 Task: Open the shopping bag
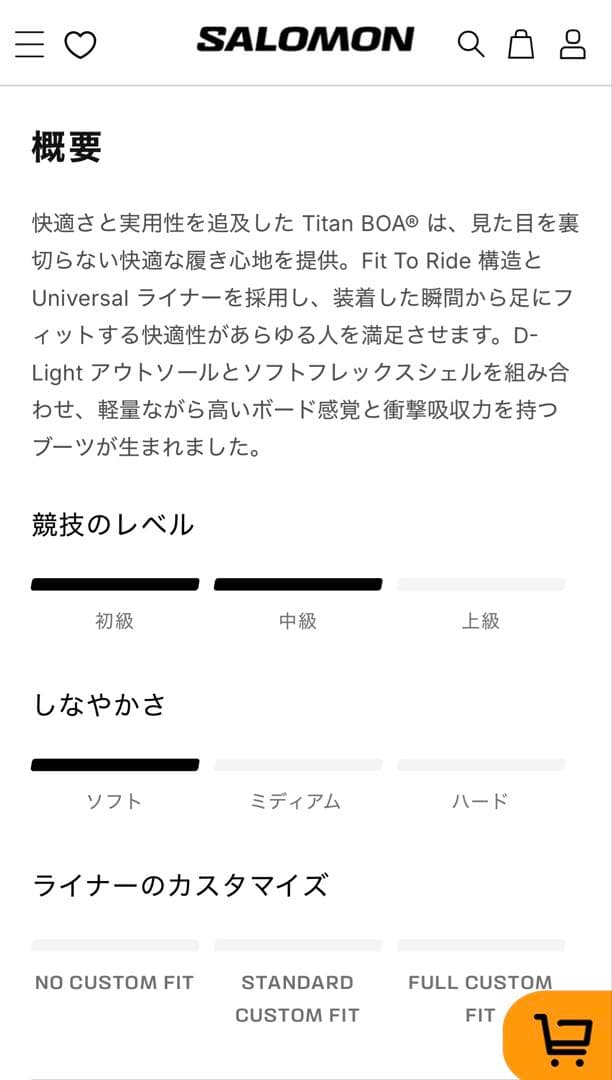coord(521,44)
